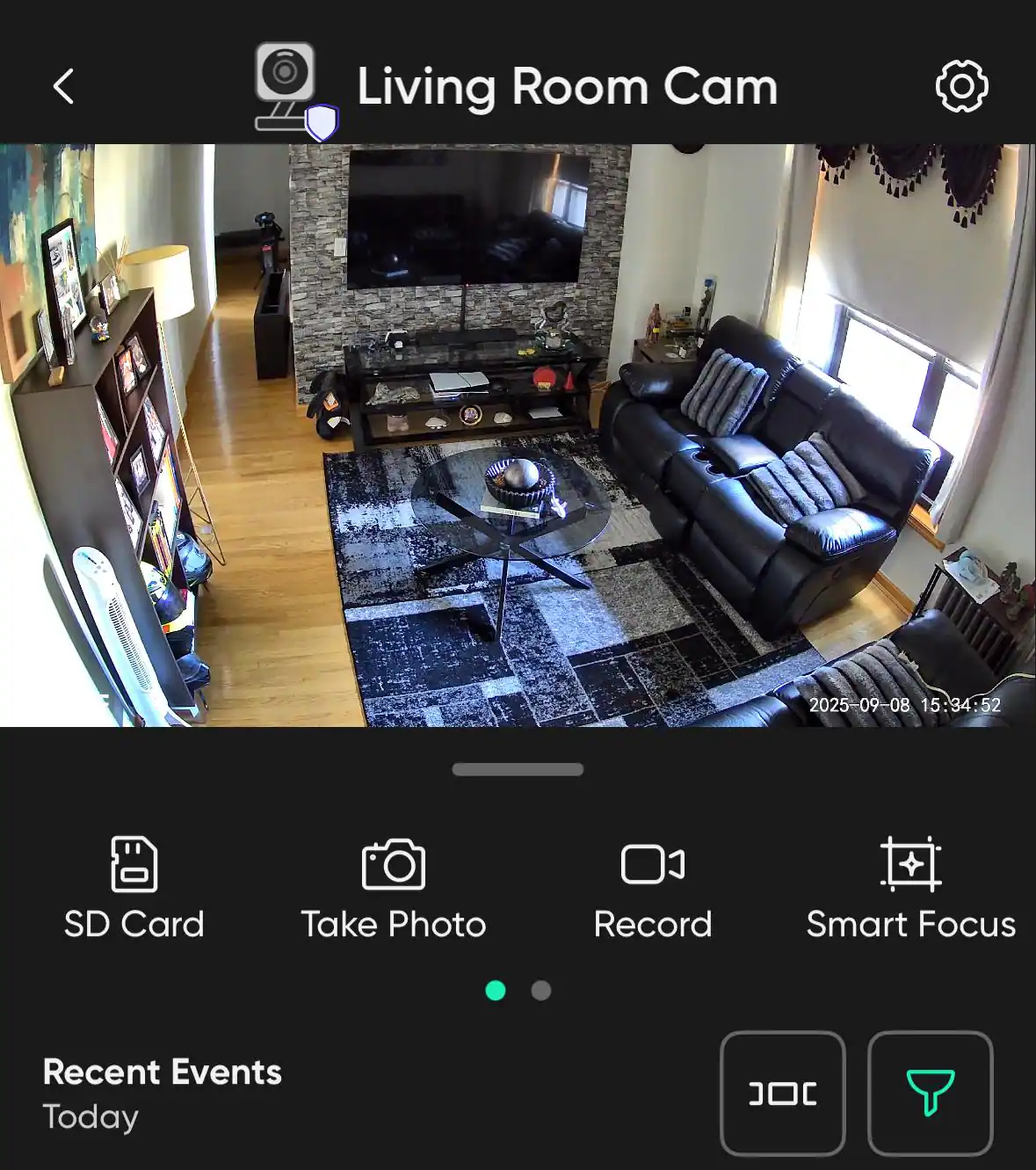This screenshot has width=1036, height=1170.
Task: Switch recent events layout view
Action: click(x=782, y=1093)
